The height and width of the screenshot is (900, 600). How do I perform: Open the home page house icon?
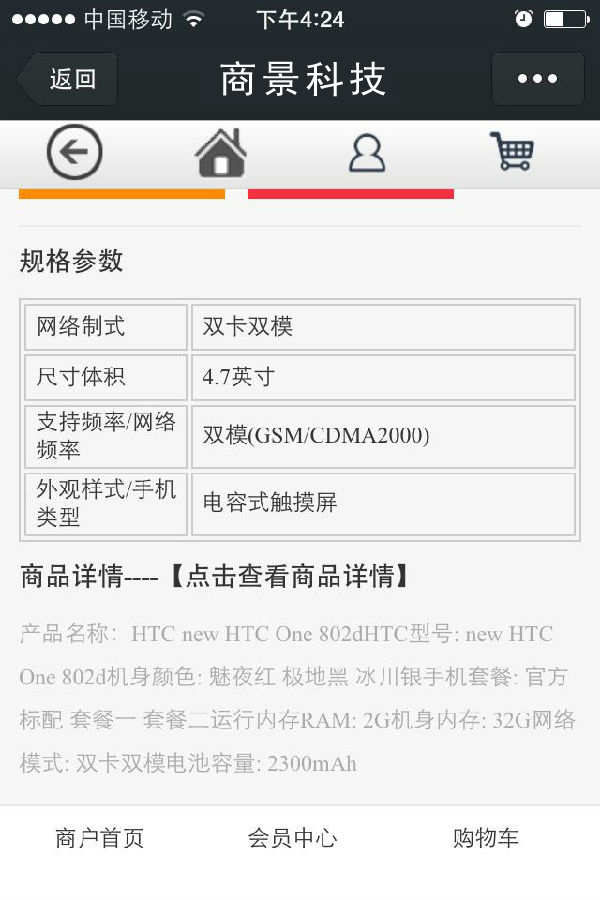(221, 153)
